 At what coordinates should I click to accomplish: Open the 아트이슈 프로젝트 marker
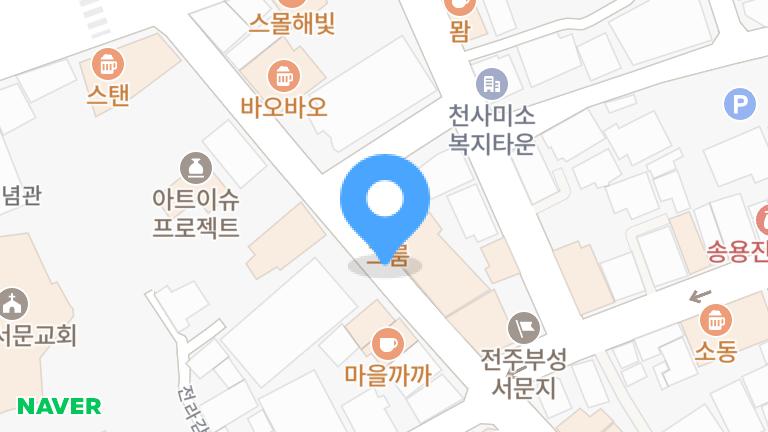[196, 168]
